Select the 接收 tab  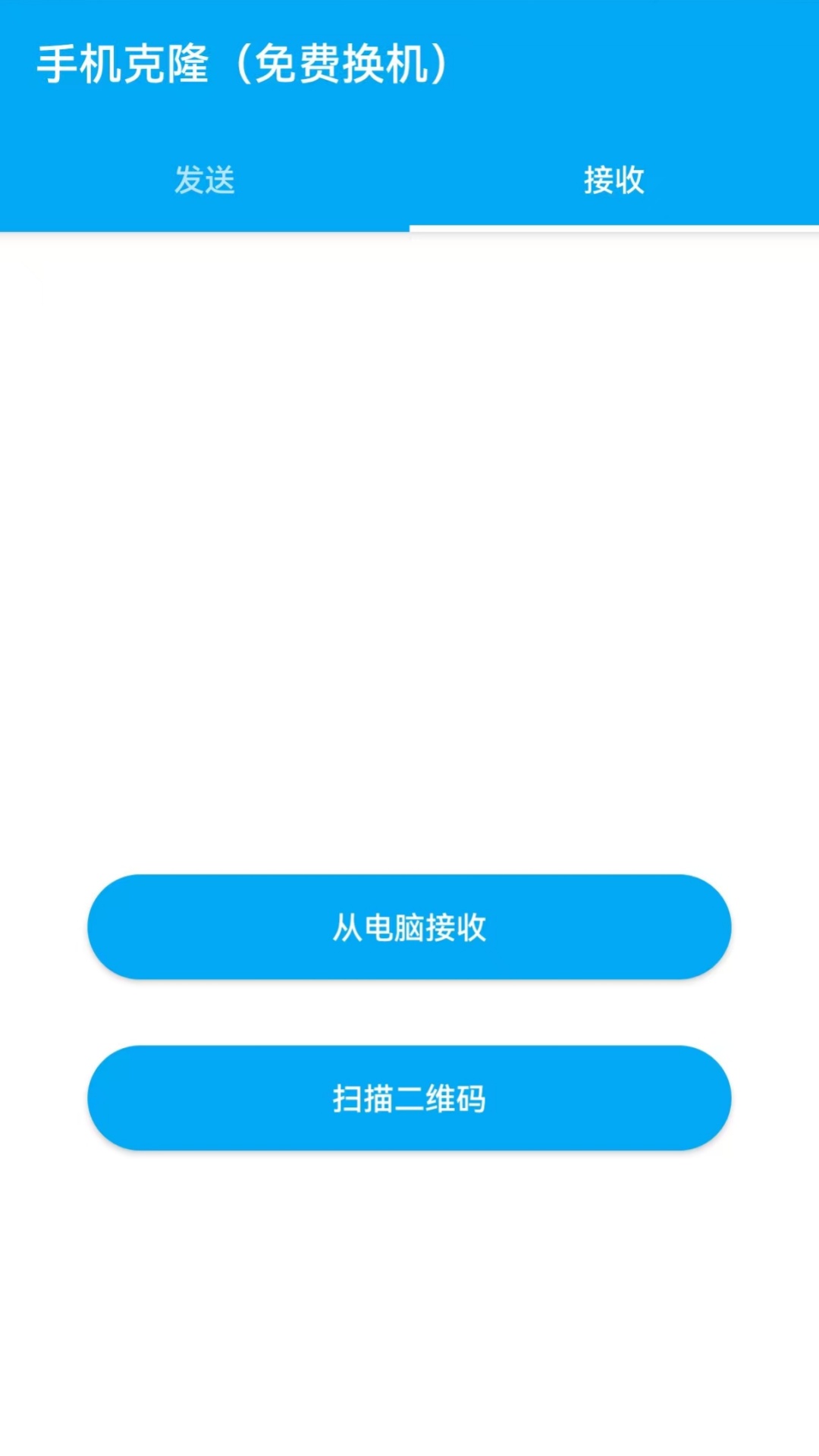[x=614, y=180]
